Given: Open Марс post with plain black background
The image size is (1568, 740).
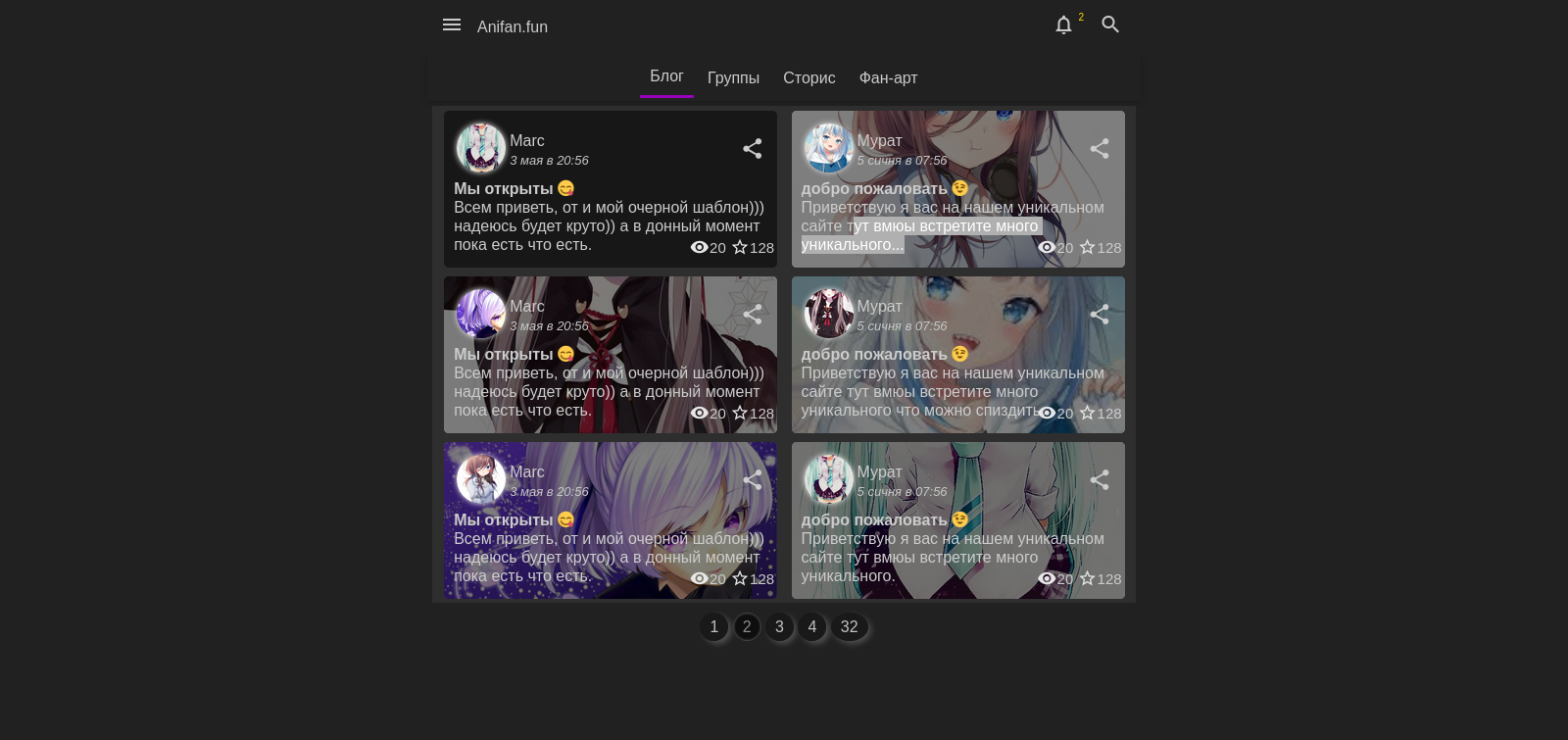Looking at the screenshot, I should coord(608,217).
